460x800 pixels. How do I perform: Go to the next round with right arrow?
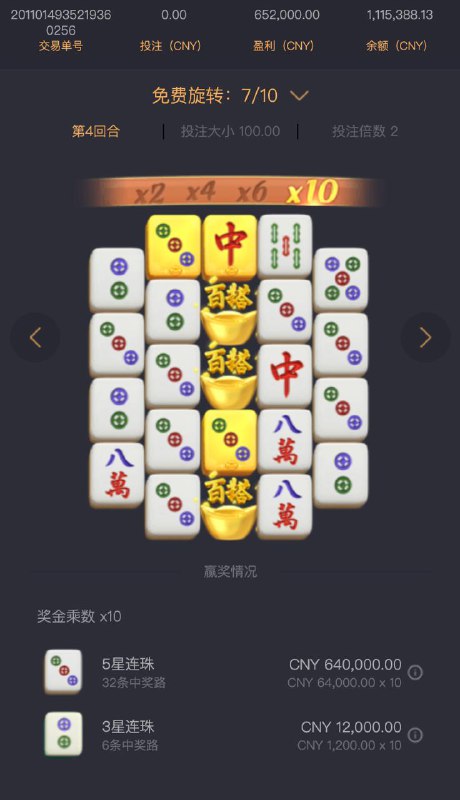click(425, 337)
